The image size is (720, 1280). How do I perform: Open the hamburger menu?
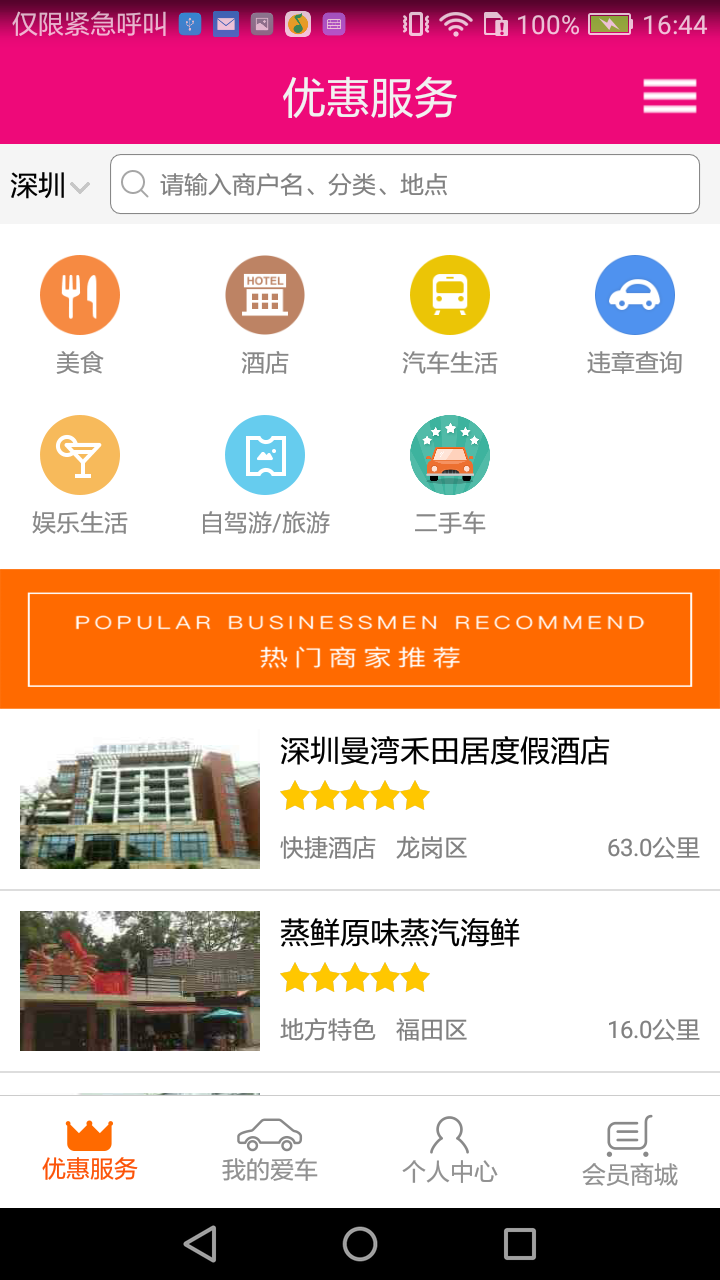(x=669, y=96)
